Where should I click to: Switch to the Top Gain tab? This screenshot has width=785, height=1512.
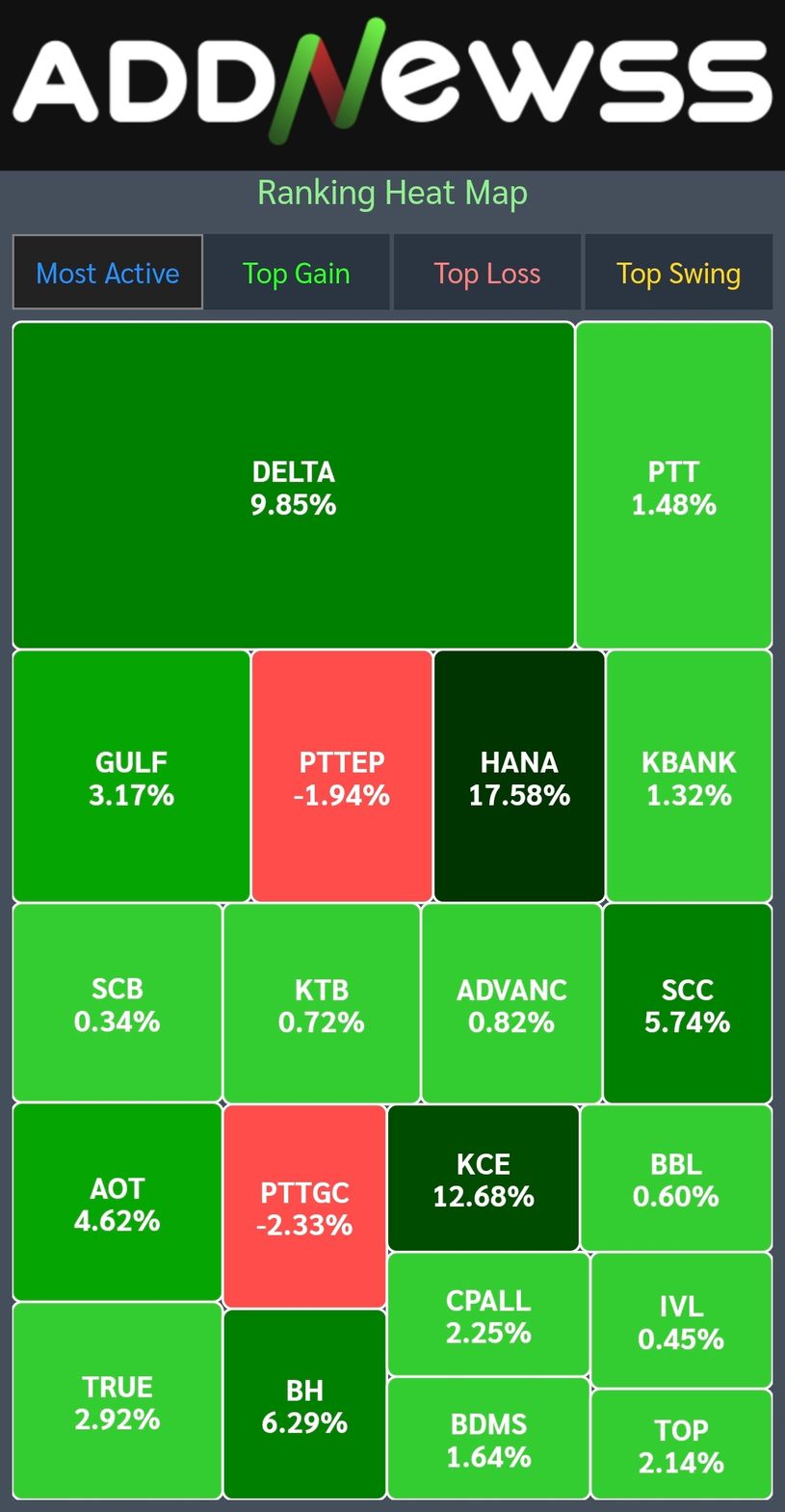pyautogui.click(x=296, y=273)
